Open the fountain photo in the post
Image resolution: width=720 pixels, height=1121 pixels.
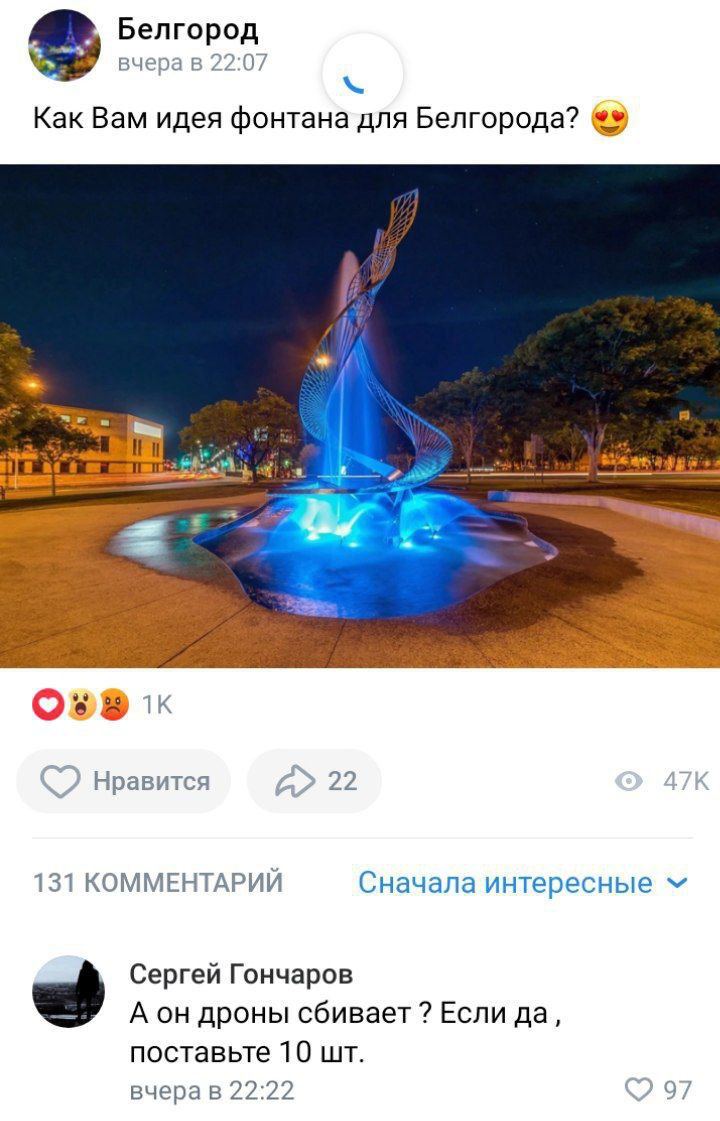point(360,415)
